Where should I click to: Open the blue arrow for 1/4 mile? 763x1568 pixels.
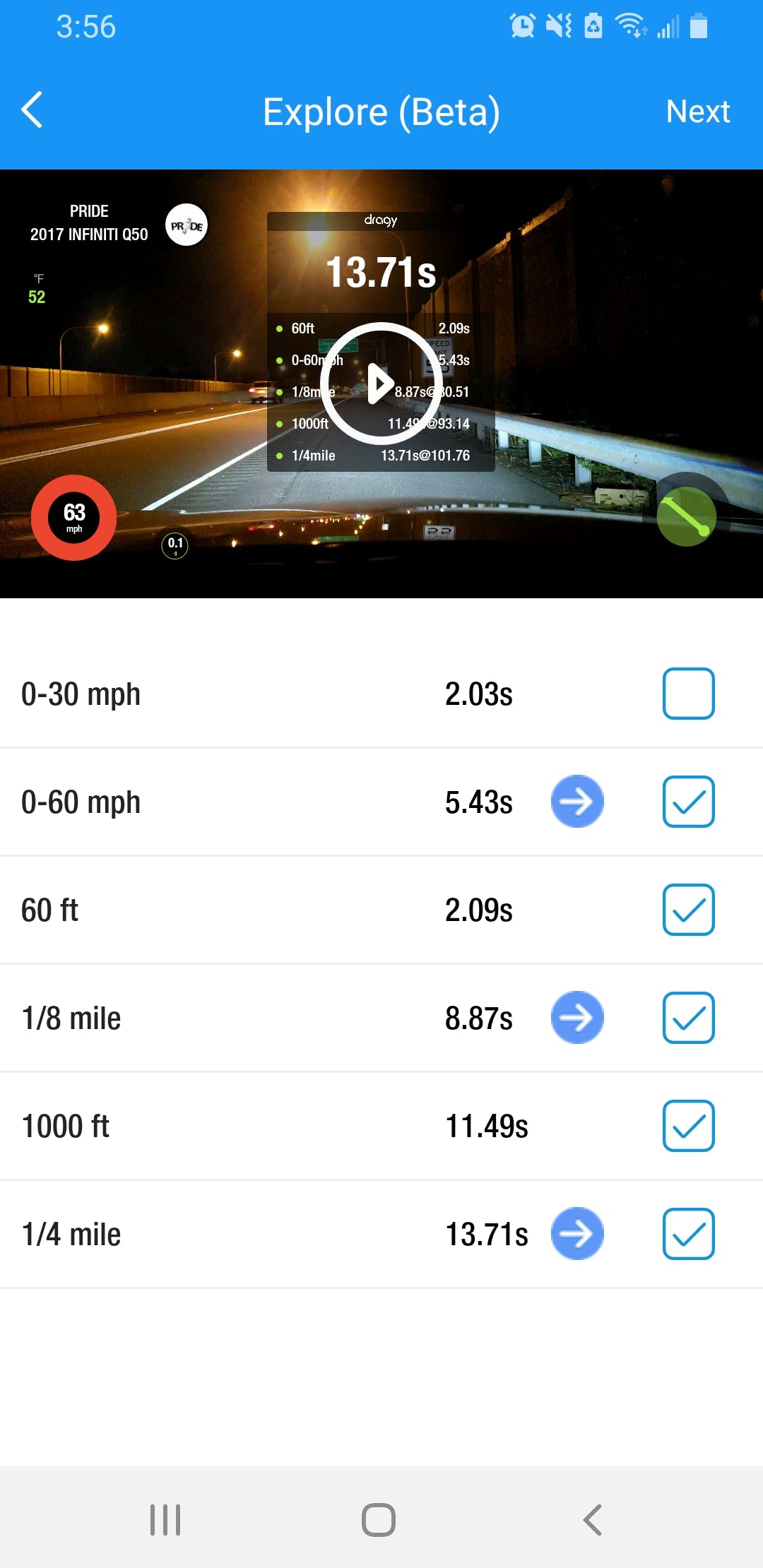coord(577,1234)
